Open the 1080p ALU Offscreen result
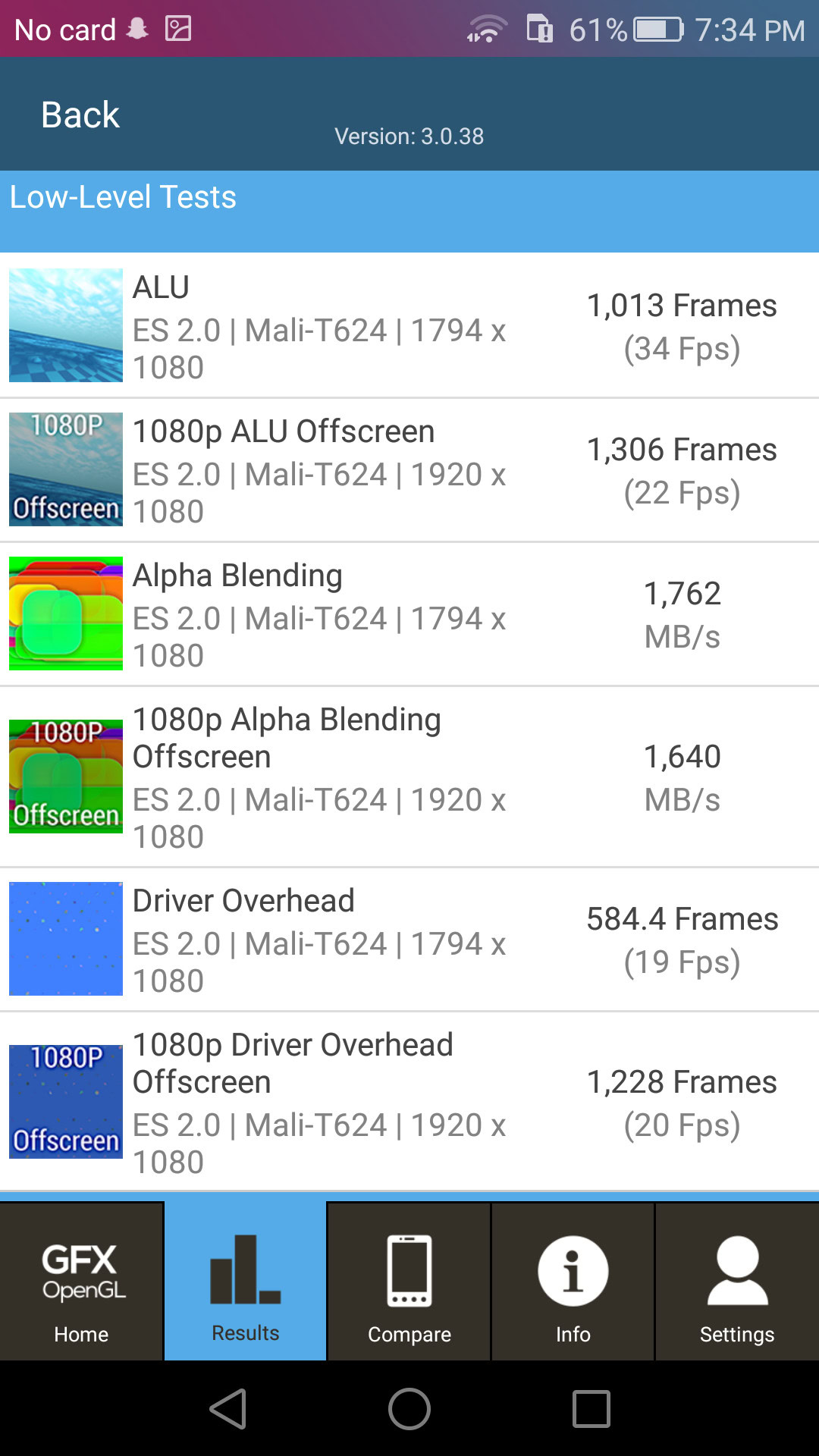819x1456 pixels. [x=409, y=470]
